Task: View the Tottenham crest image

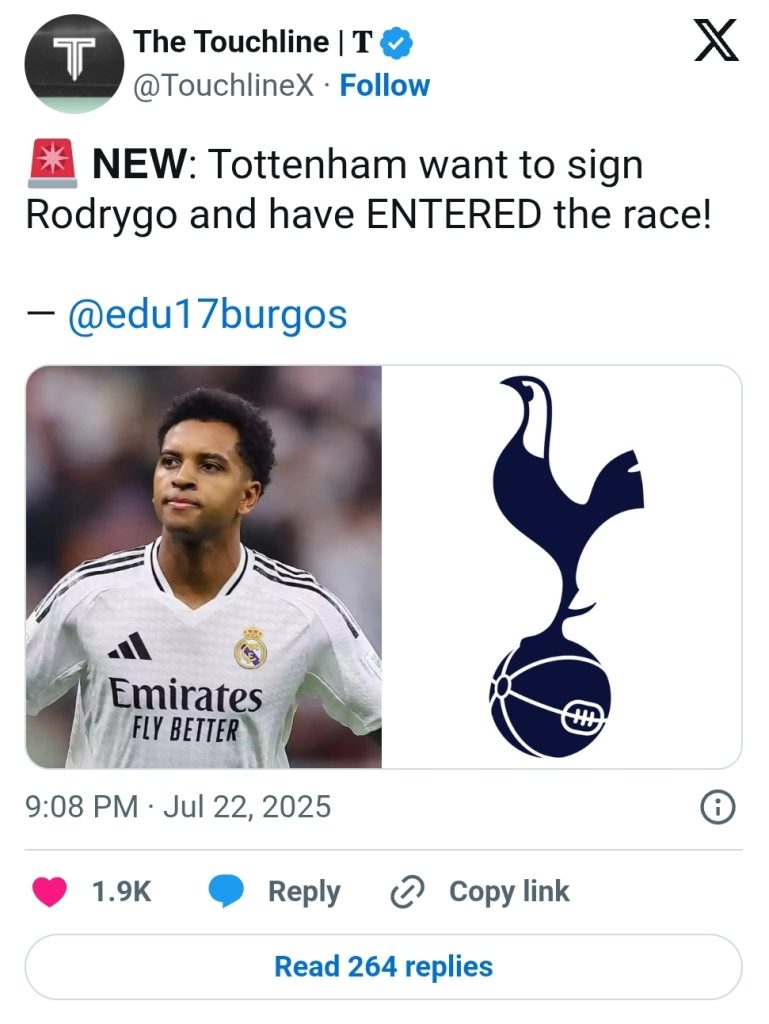Action: pos(562,566)
